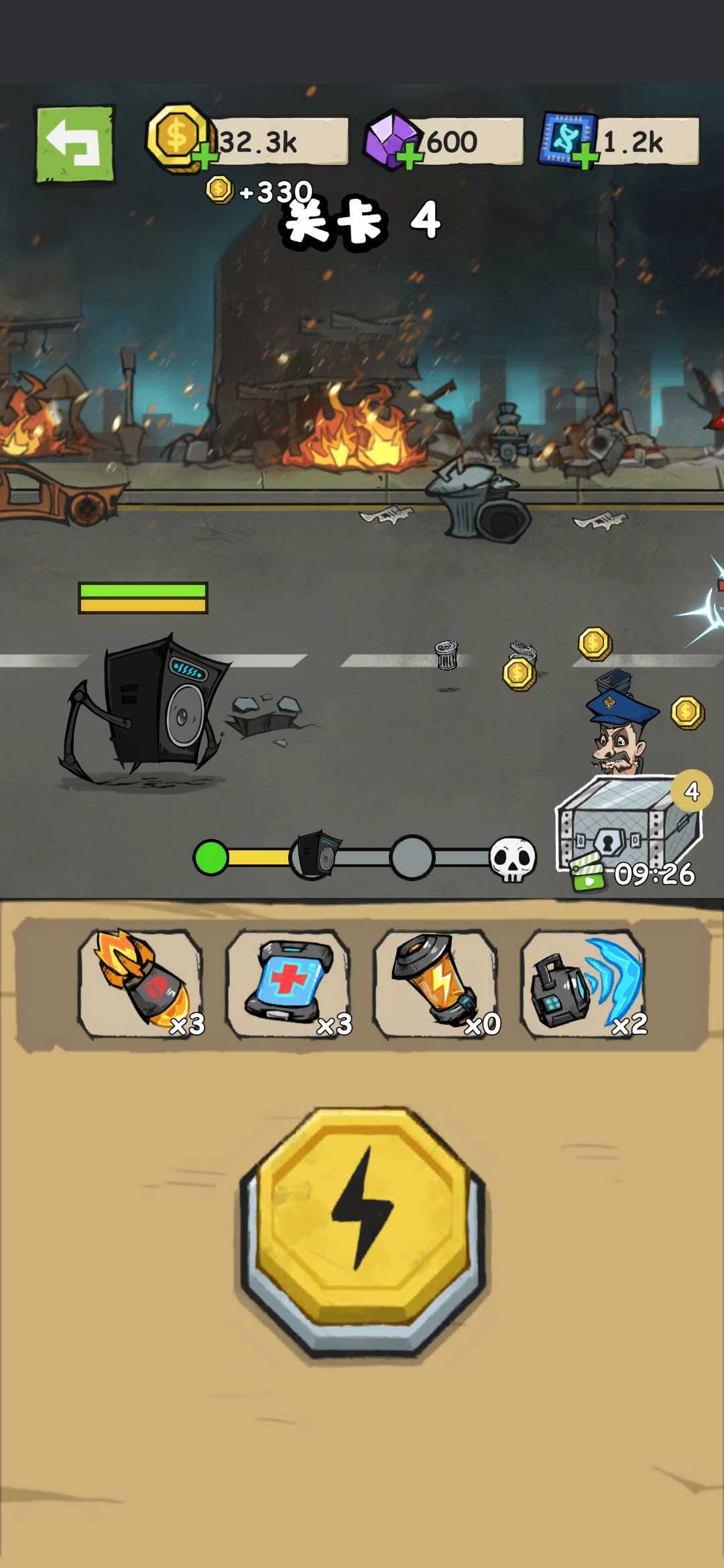This screenshot has height=1568, width=724.
Task: Add more purple gems with plus
Action: 410,159
